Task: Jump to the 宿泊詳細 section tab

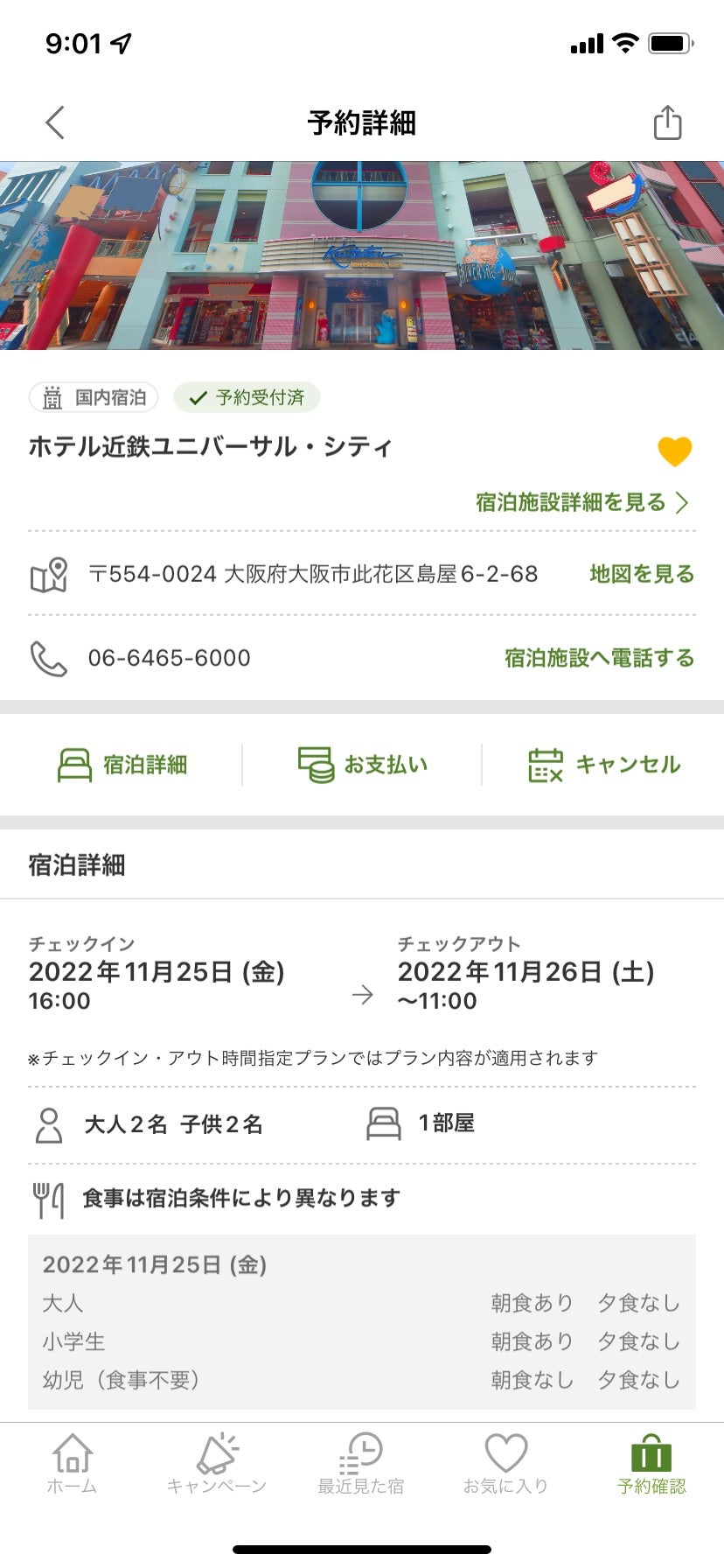Action: (x=122, y=765)
